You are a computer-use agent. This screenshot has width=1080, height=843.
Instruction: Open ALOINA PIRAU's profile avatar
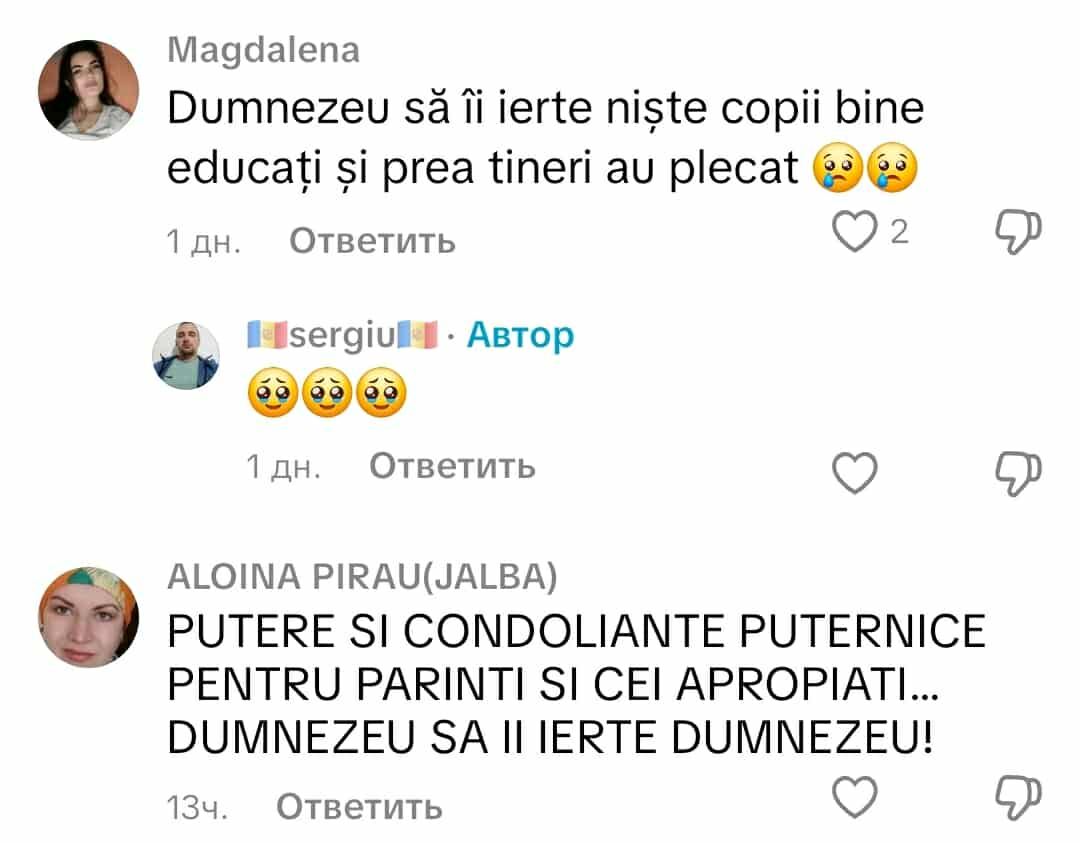(88, 617)
